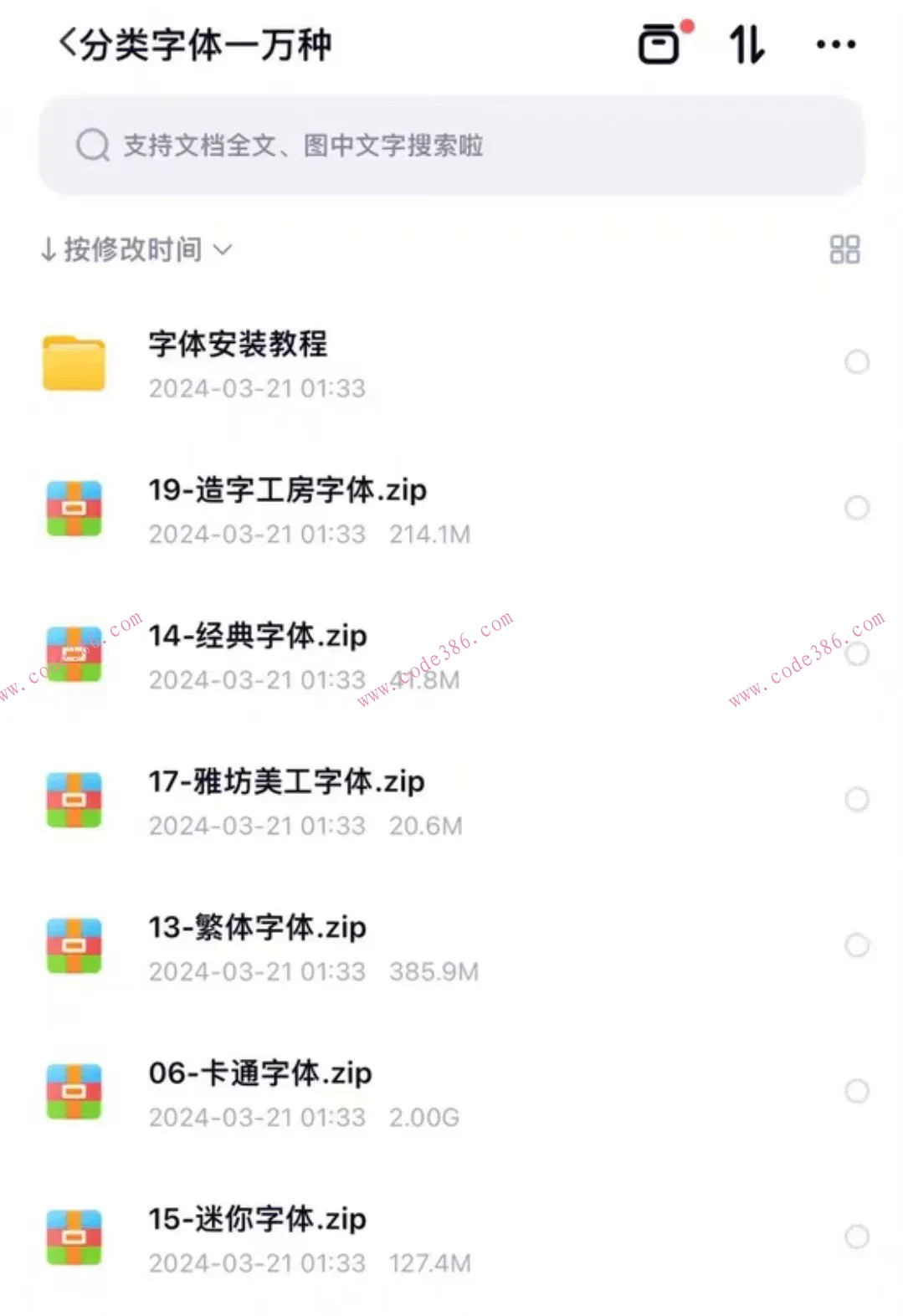The width and height of the screenshot is (903, 1316).
Task: Open the transfer list icon with red badge
Action: 660,44
